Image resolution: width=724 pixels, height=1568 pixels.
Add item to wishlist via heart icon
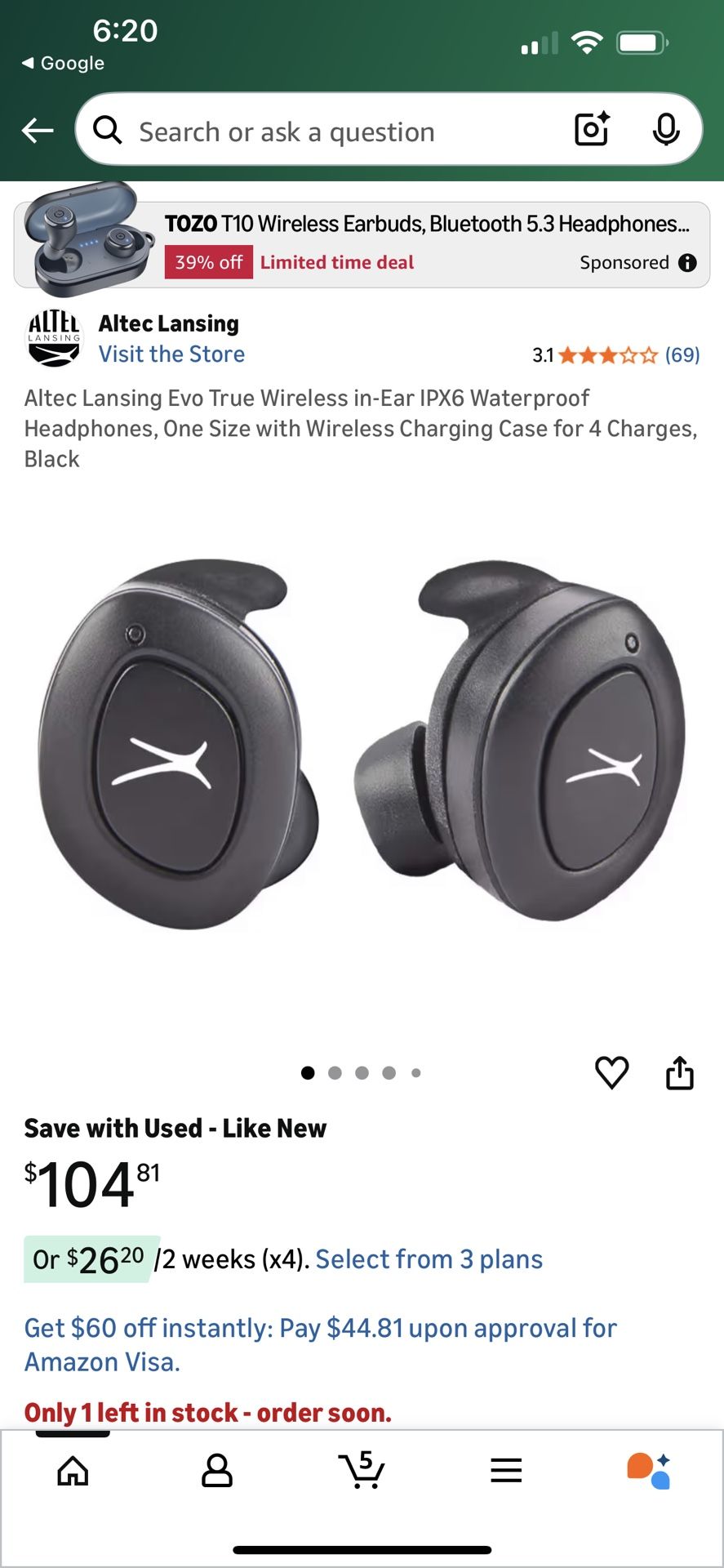[610, 1073]
